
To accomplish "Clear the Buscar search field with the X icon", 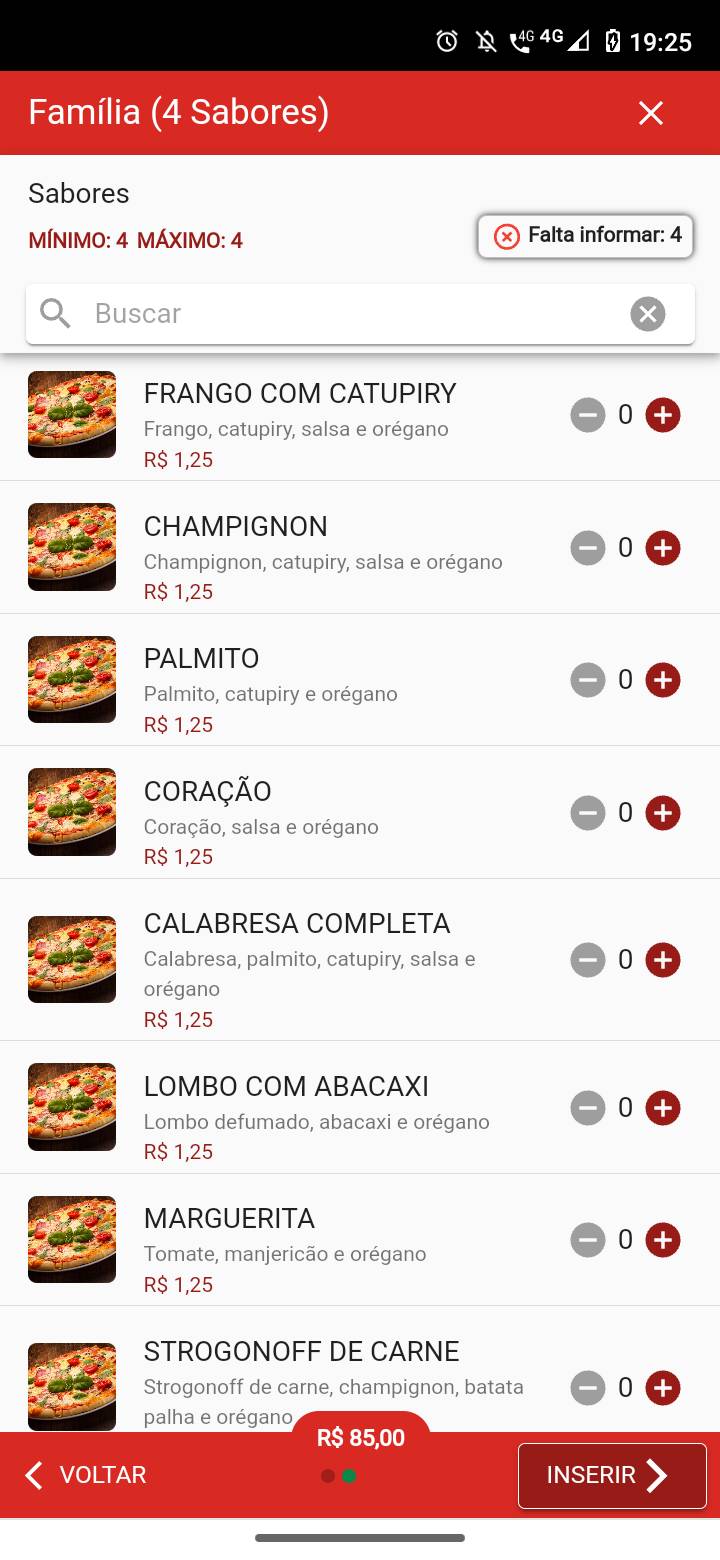I will click(648, 313).
